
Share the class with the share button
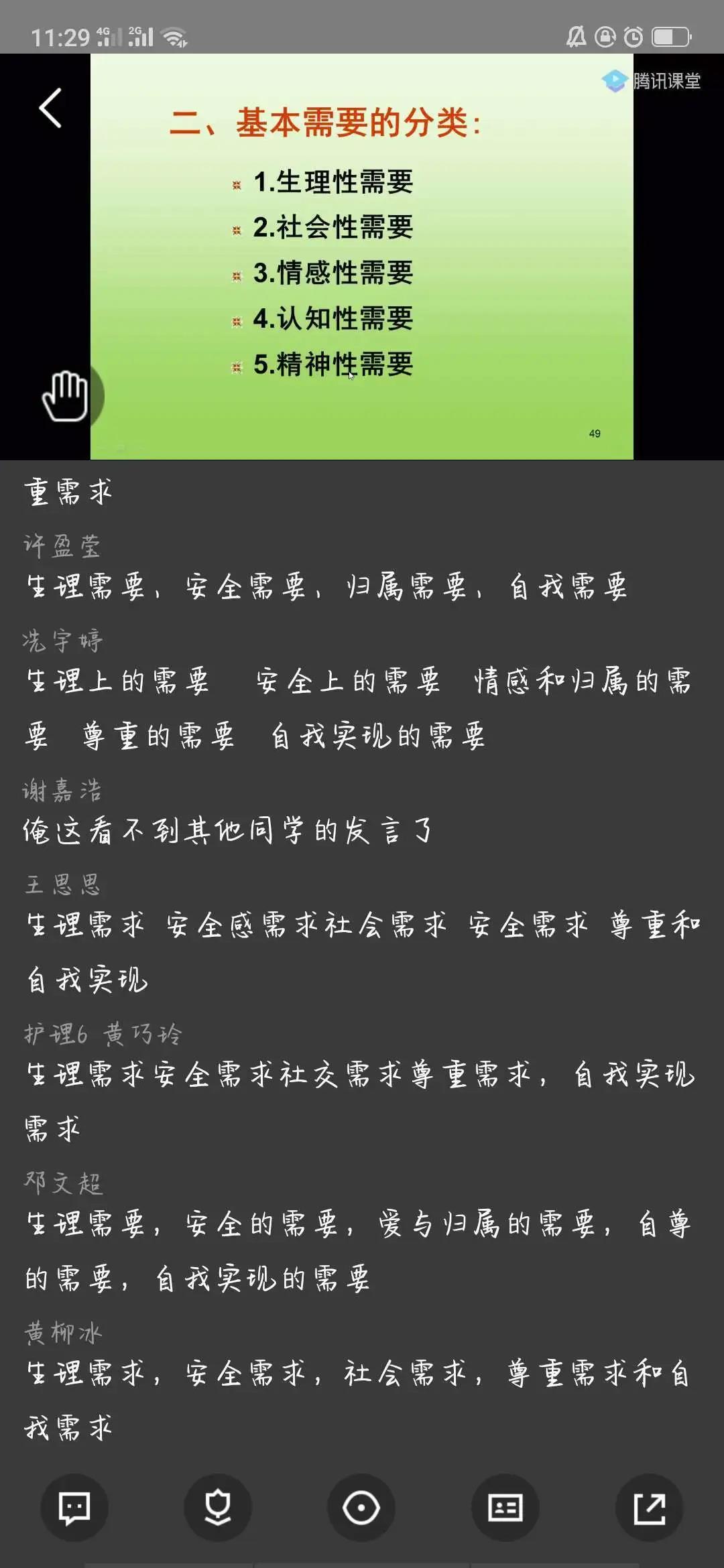coord(649,1508)
